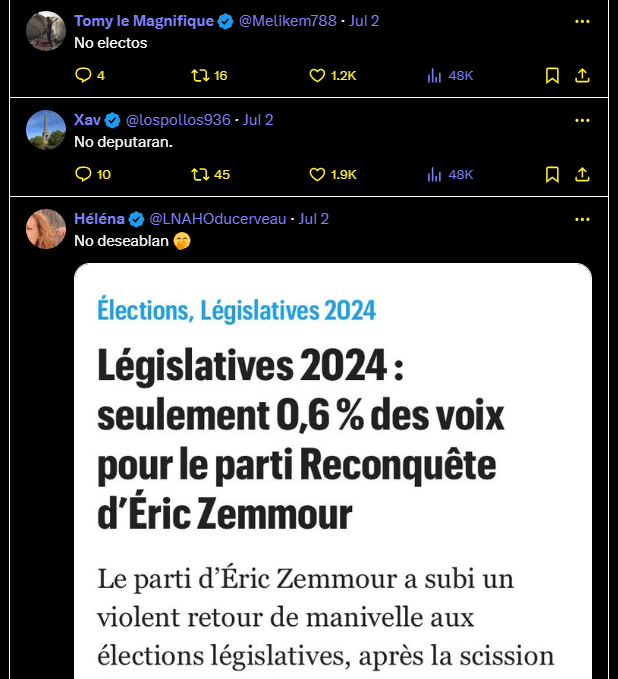Open overflow menu on Héléna's tweet
The width and height of the screenshot is (618, 679).
(582, 218)
